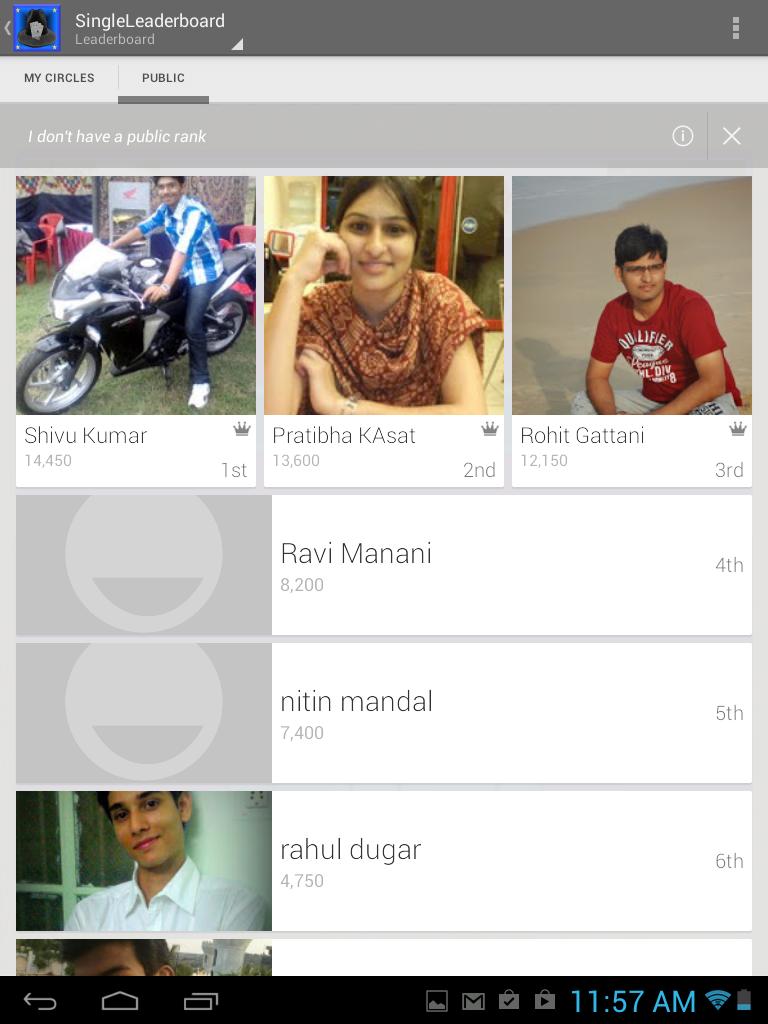Open the recent apps view

201,1000
